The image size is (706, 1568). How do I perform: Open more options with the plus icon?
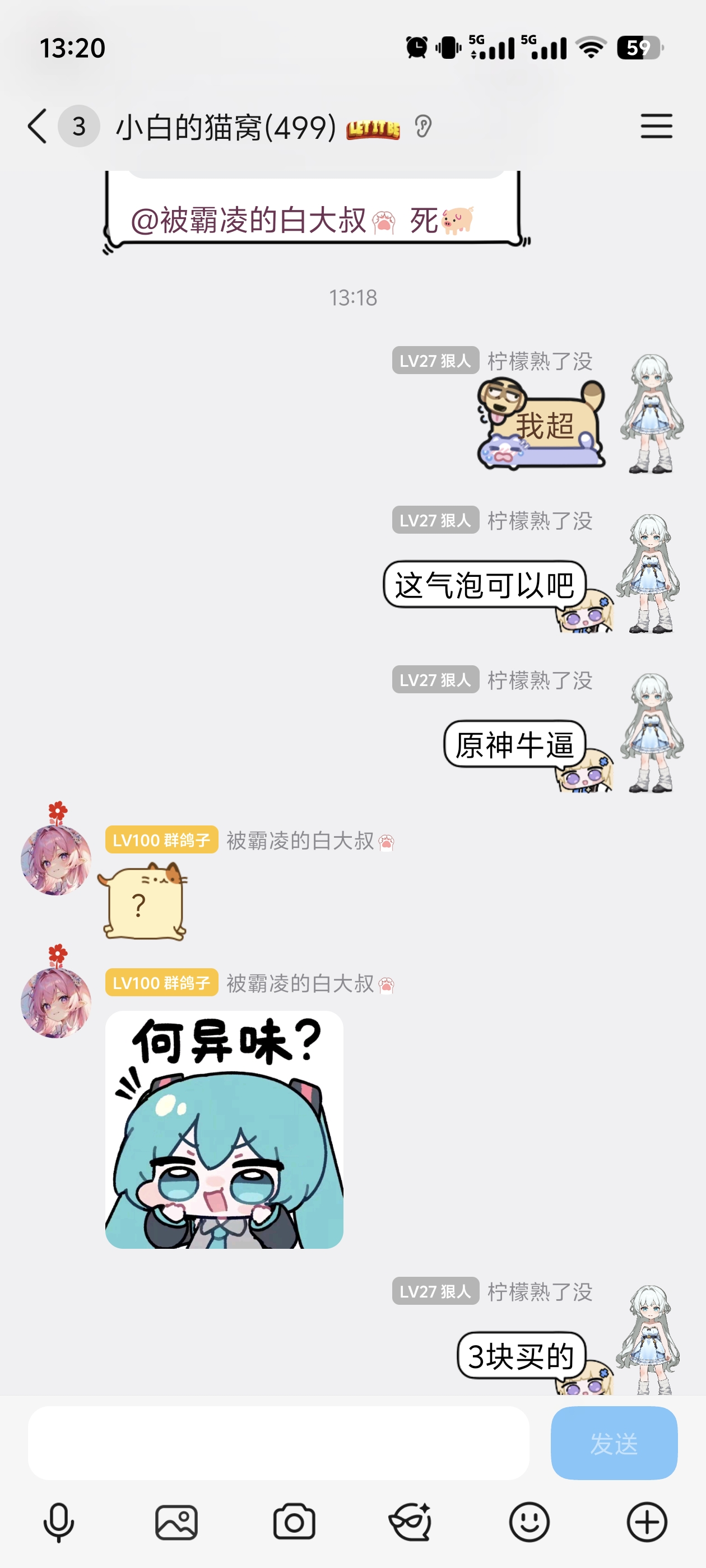click(x=647, y=1523)
